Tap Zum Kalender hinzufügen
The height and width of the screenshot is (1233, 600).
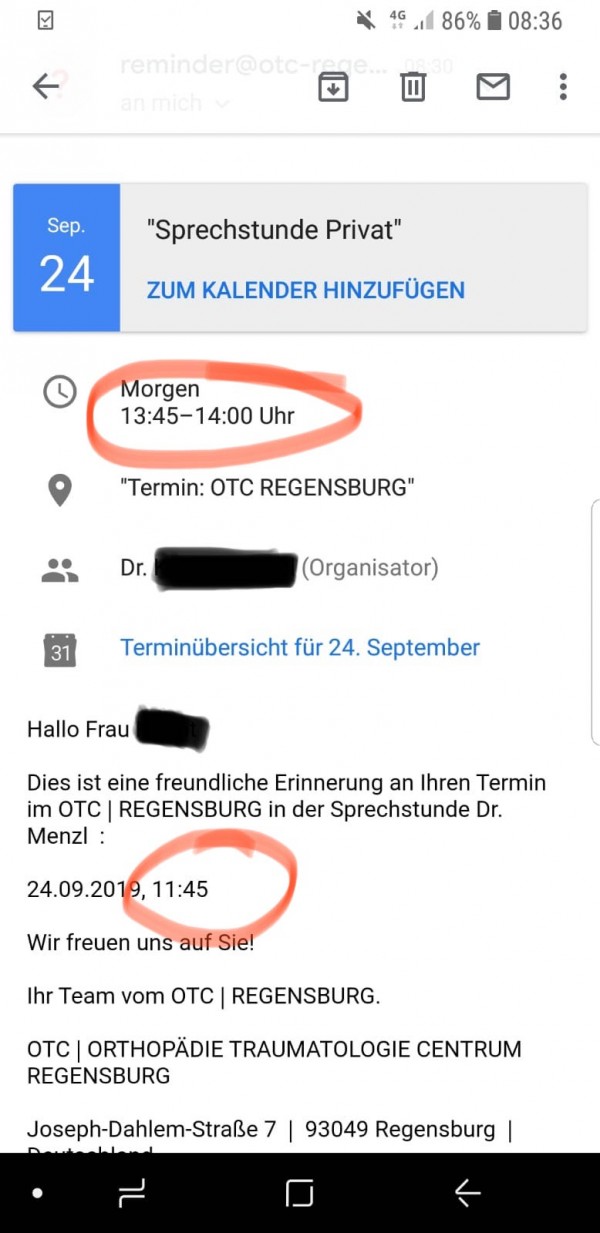point(305,290)
